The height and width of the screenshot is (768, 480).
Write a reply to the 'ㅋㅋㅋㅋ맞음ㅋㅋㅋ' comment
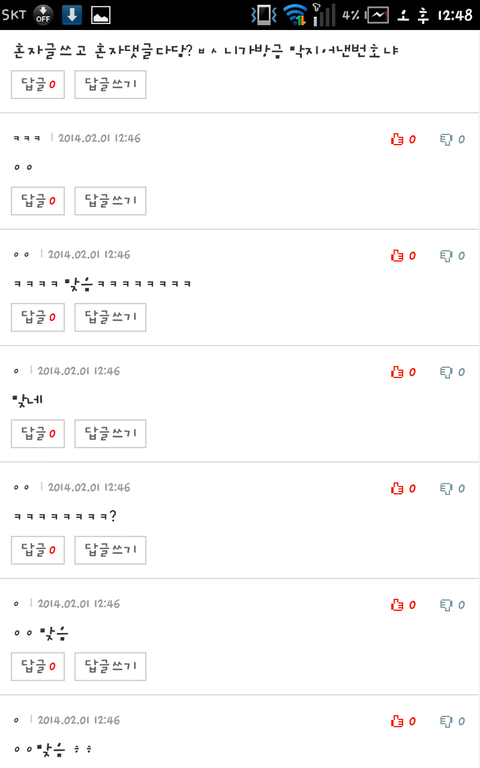[110, 317]
